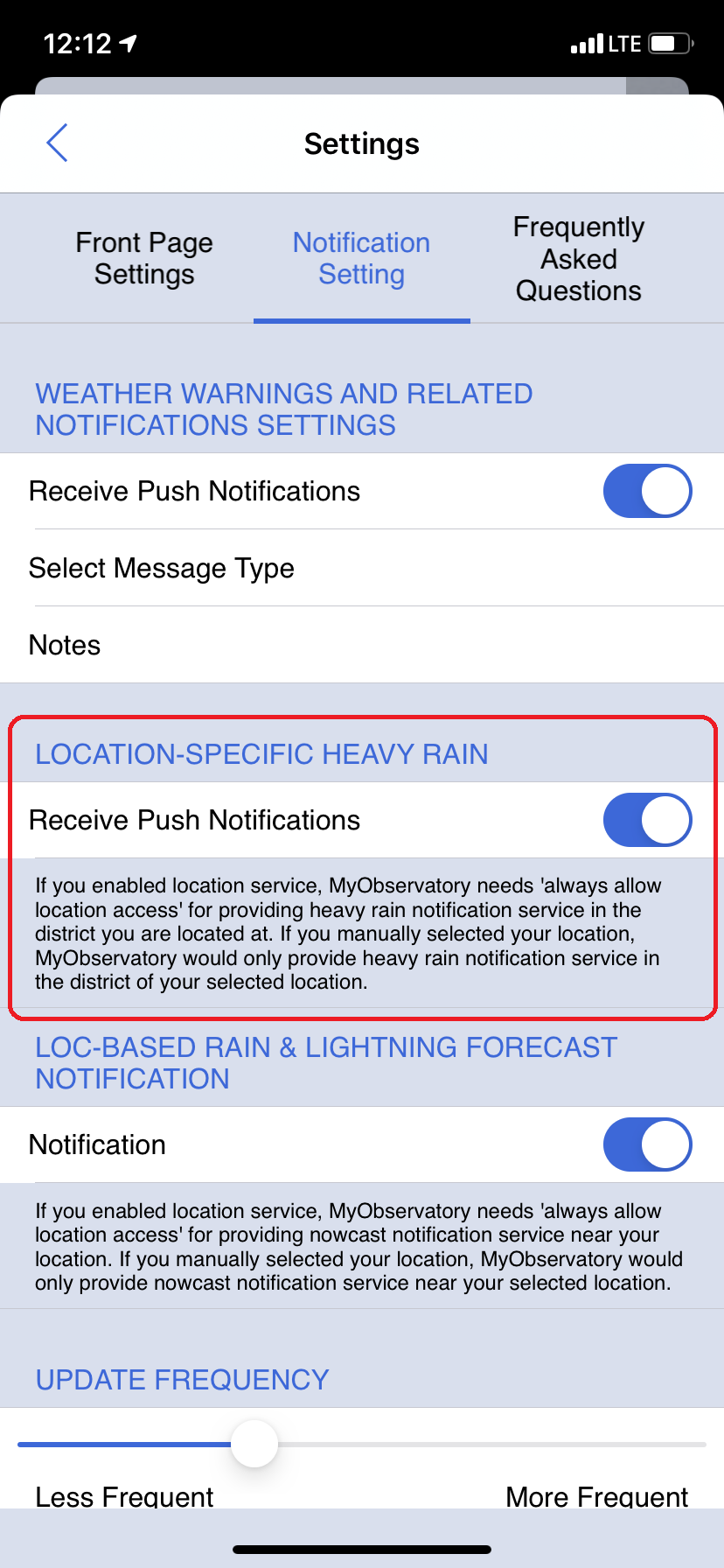Go back from Settings
This screenshot has height=1568, width=724.
coord(57,143)
